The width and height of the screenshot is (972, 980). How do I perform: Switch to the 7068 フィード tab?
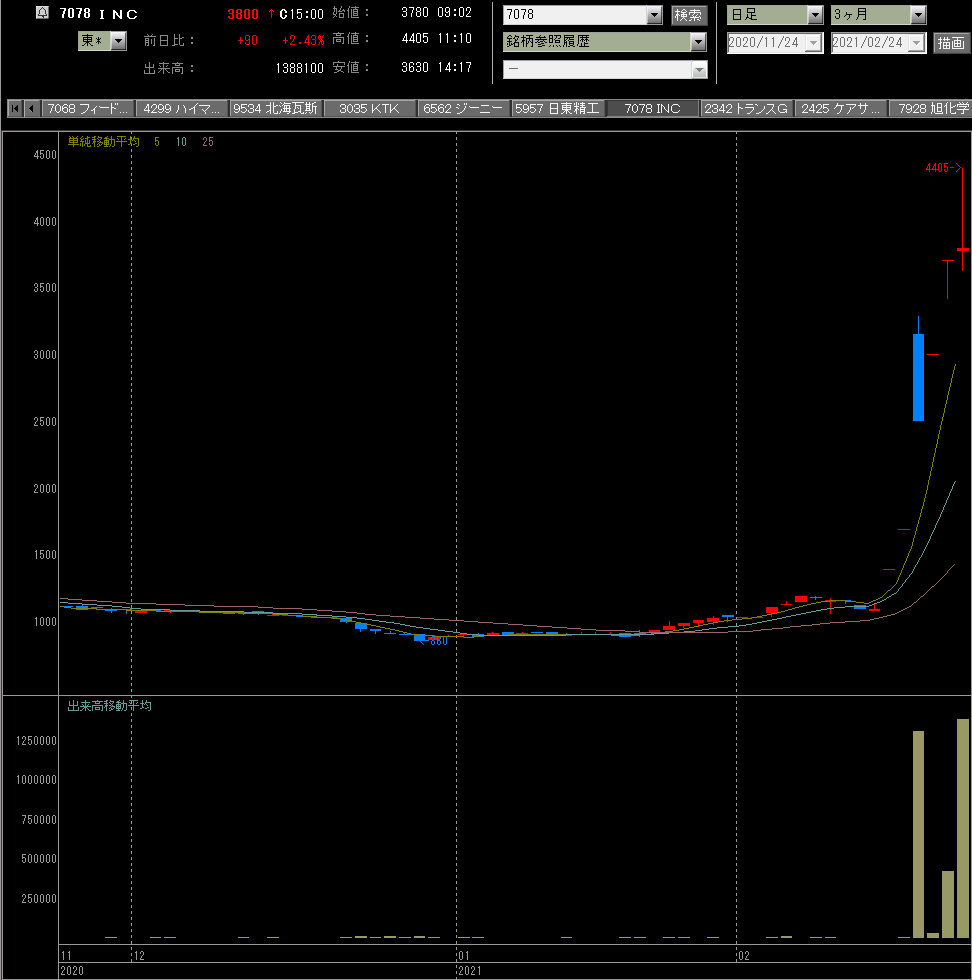88,109
